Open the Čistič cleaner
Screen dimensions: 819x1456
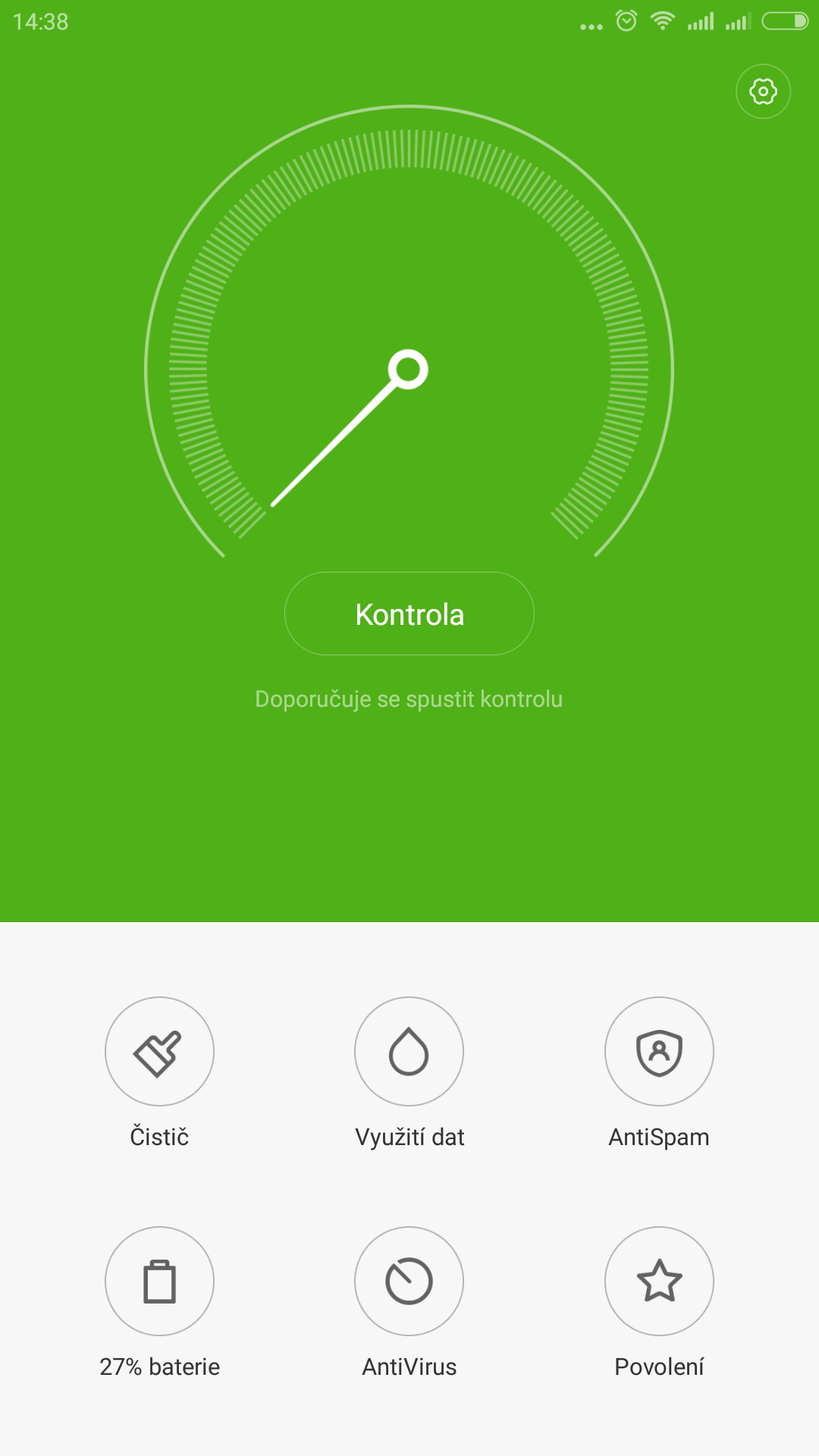159,1051
